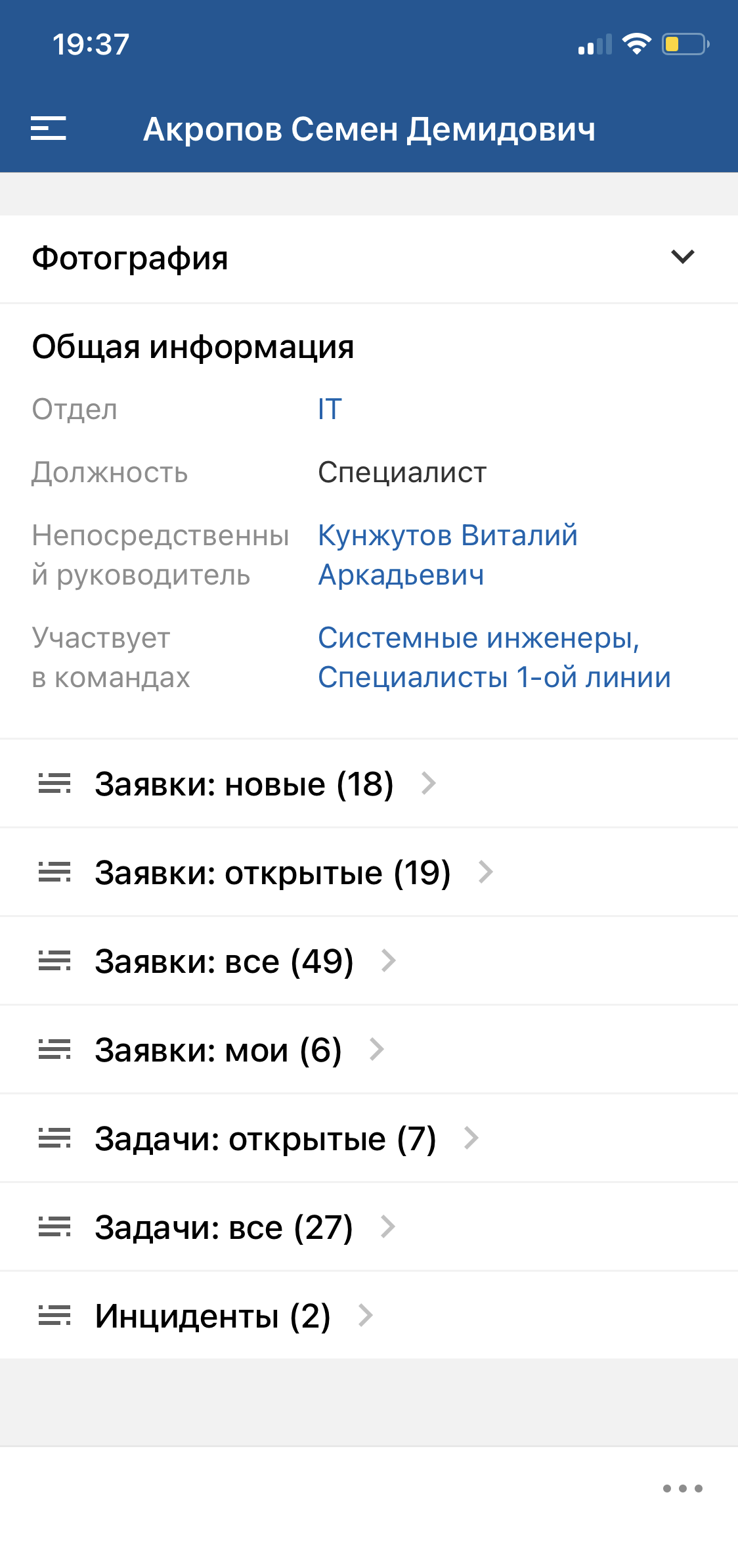738x1568 pixels.
Task: Open the IT department link
Action: click(330, 409)
